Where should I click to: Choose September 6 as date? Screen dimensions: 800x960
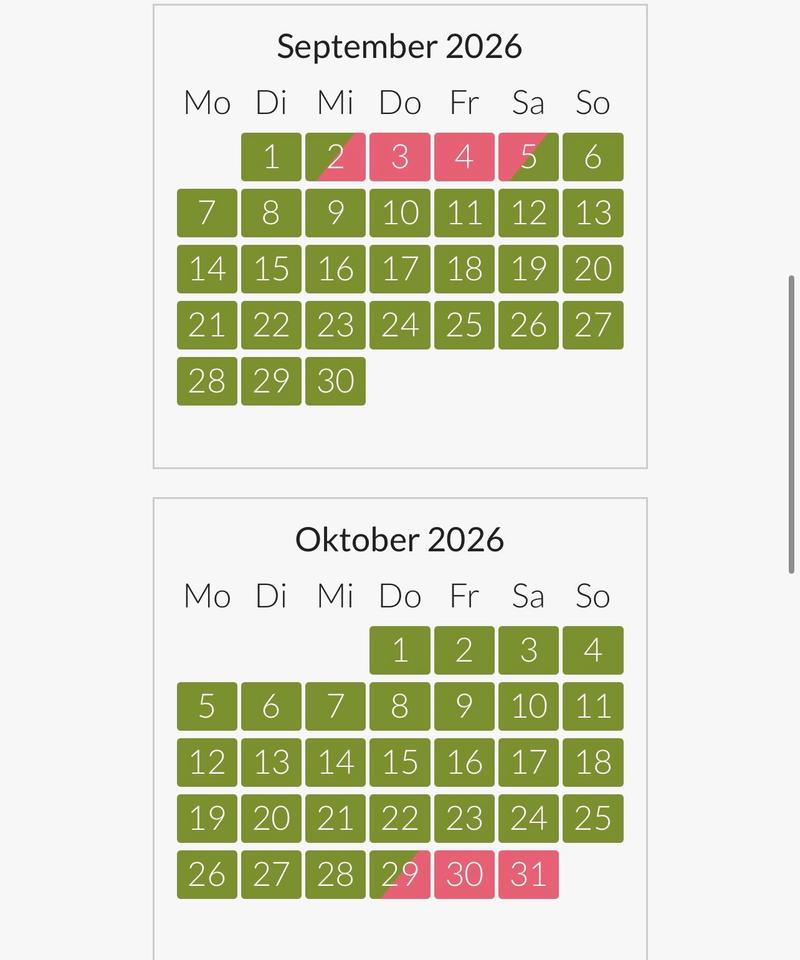point(593,157)
